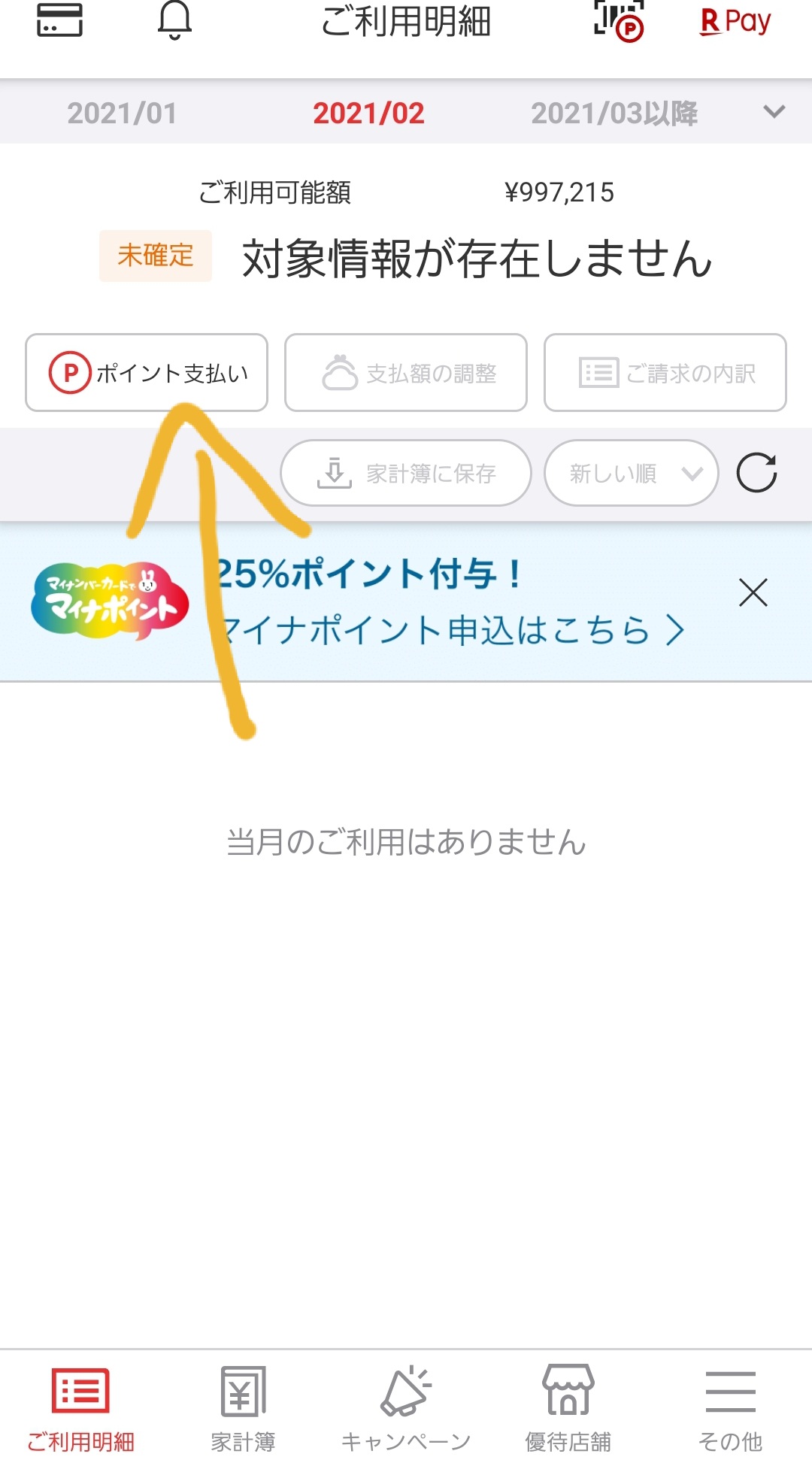Refresh the usage statement
Viewport: 812px width, 1460px height.
pos(756,473)
